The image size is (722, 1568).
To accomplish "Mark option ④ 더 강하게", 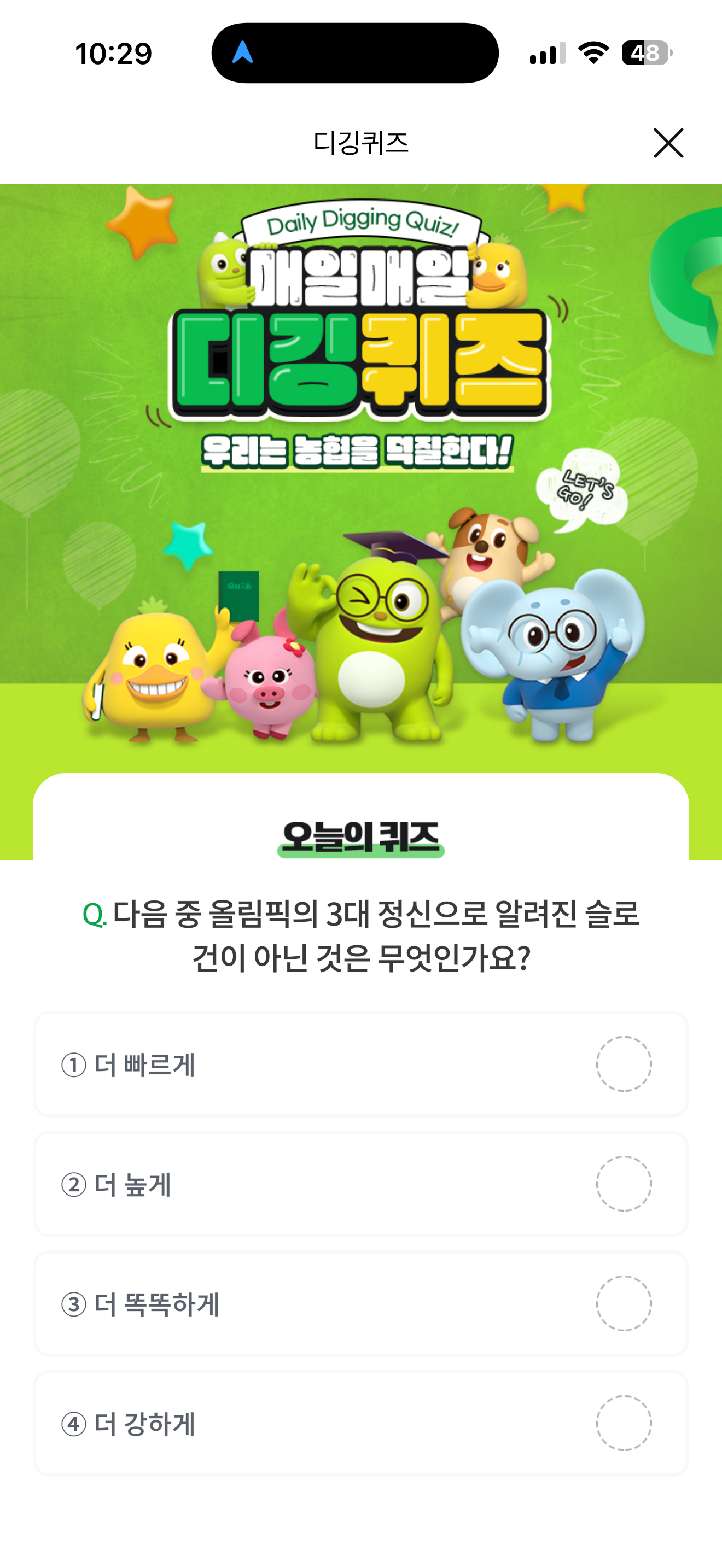I will click(360, 1423).
